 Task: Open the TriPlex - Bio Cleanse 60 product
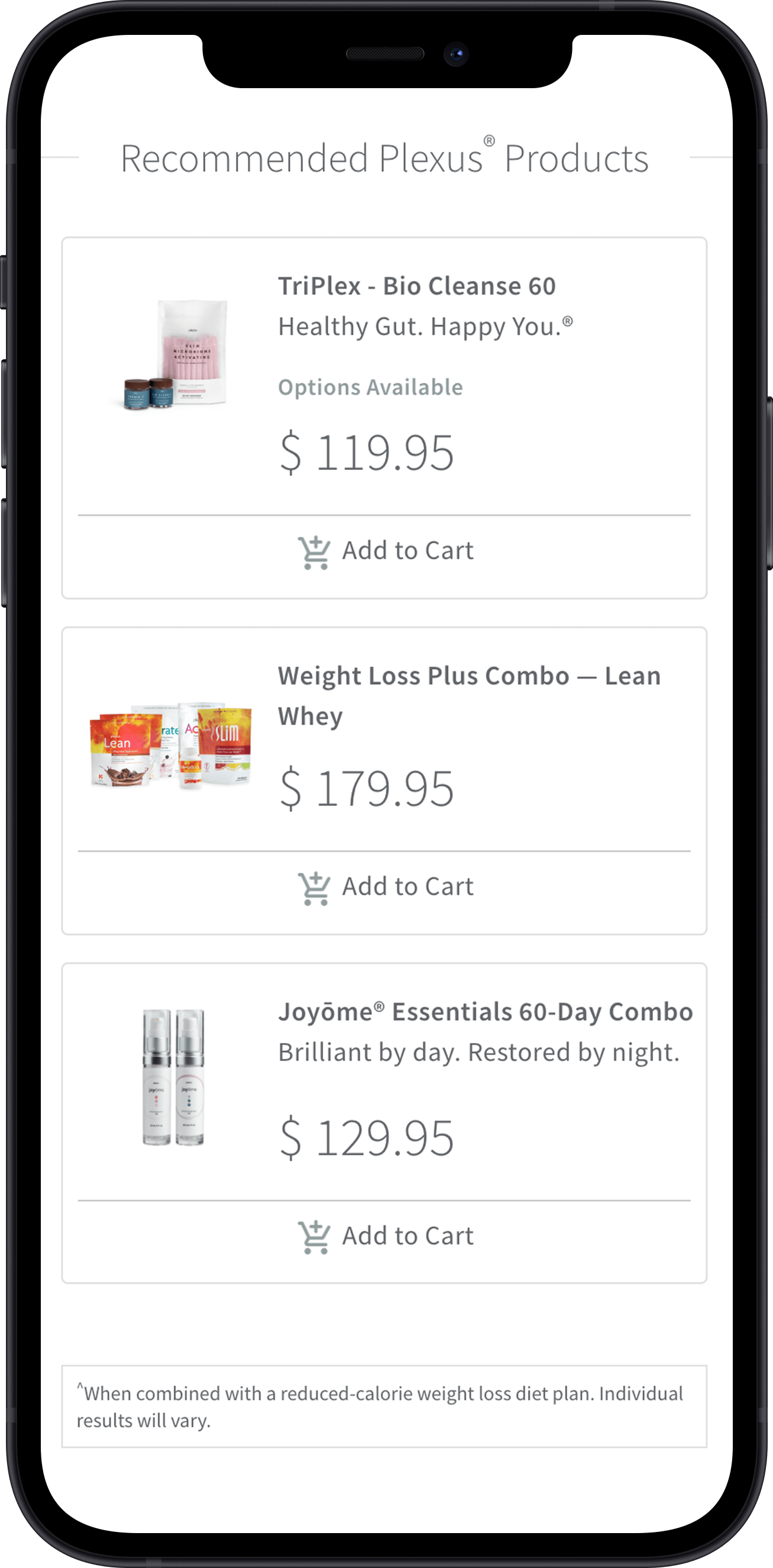click(x=416, y=286)
